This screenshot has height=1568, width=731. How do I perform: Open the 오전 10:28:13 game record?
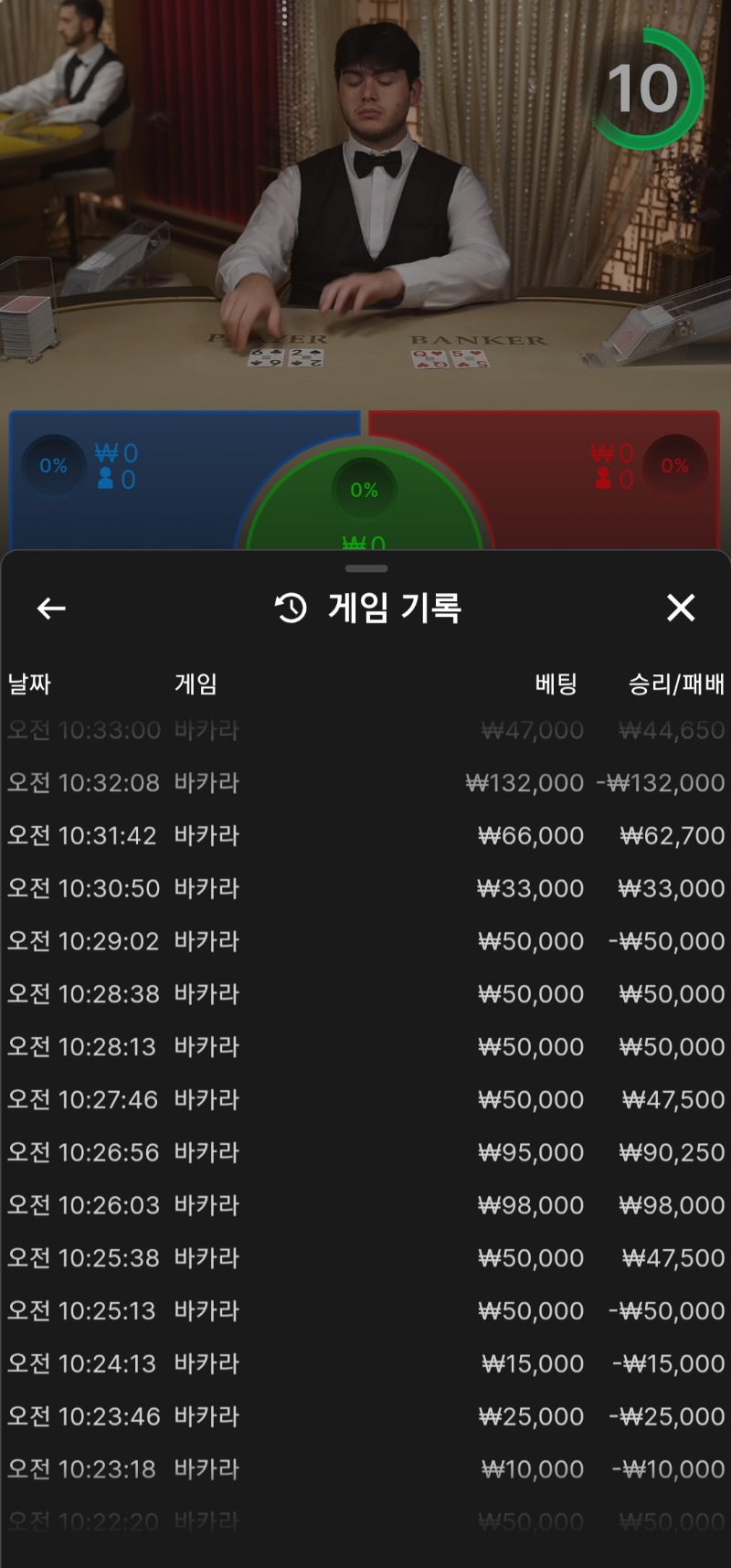click(365, 1047)
